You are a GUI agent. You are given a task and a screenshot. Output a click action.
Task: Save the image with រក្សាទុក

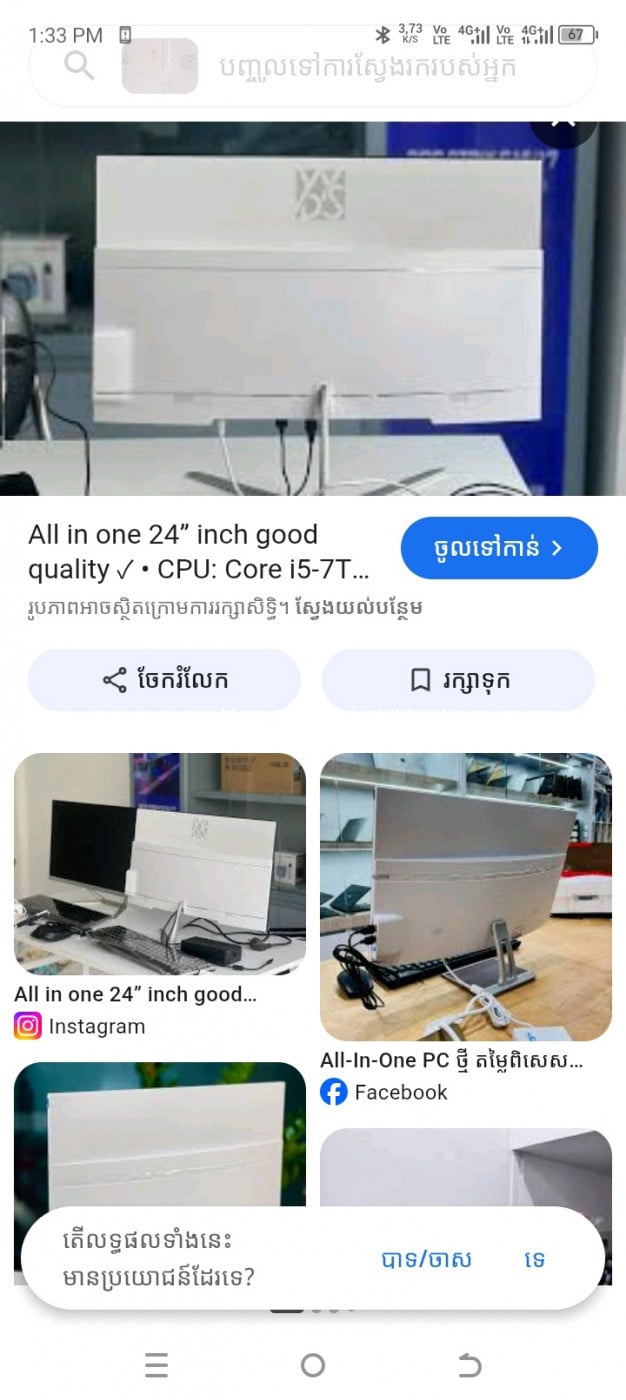click(x=458, y=680)
